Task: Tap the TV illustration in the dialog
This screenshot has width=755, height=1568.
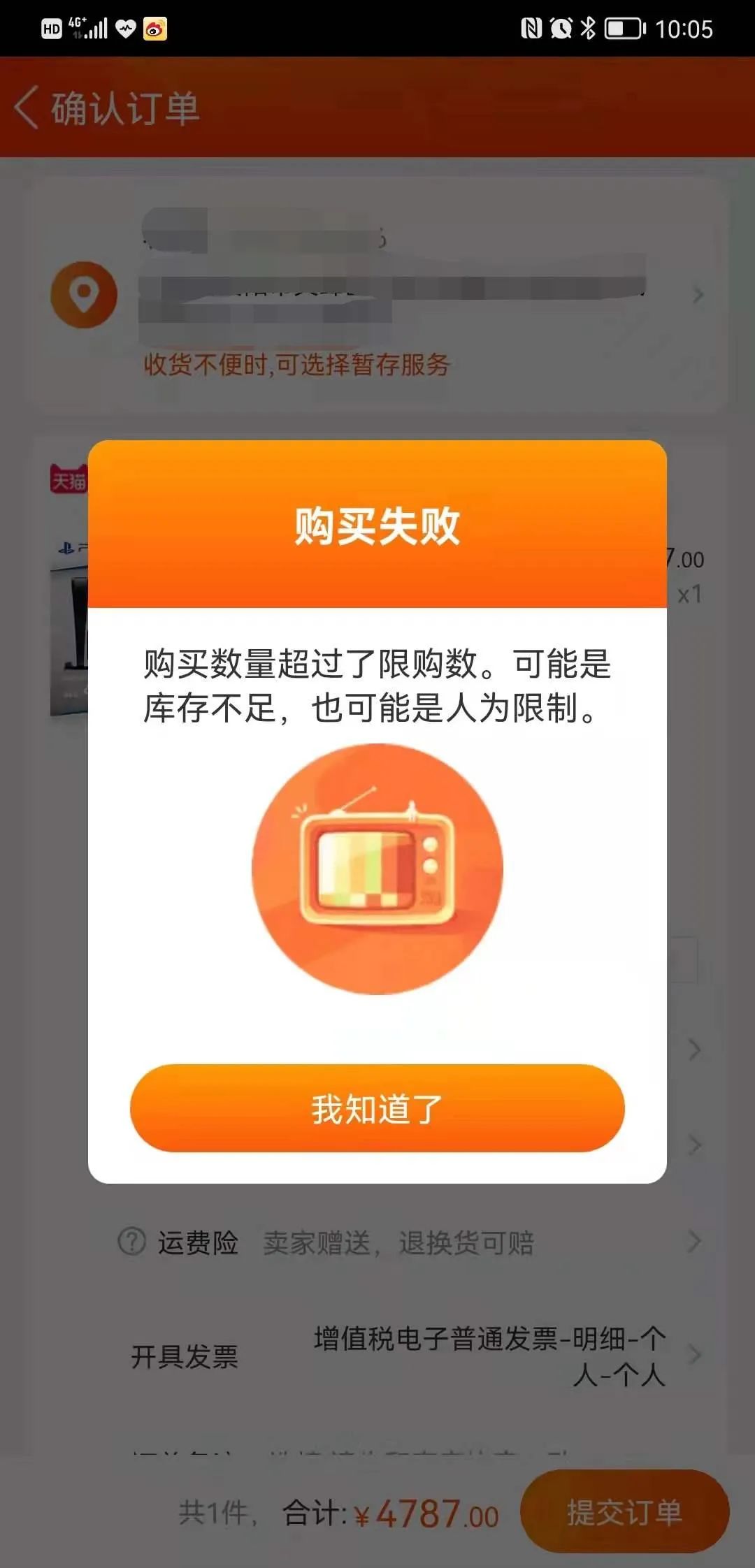Action: (x=376, y=869)
